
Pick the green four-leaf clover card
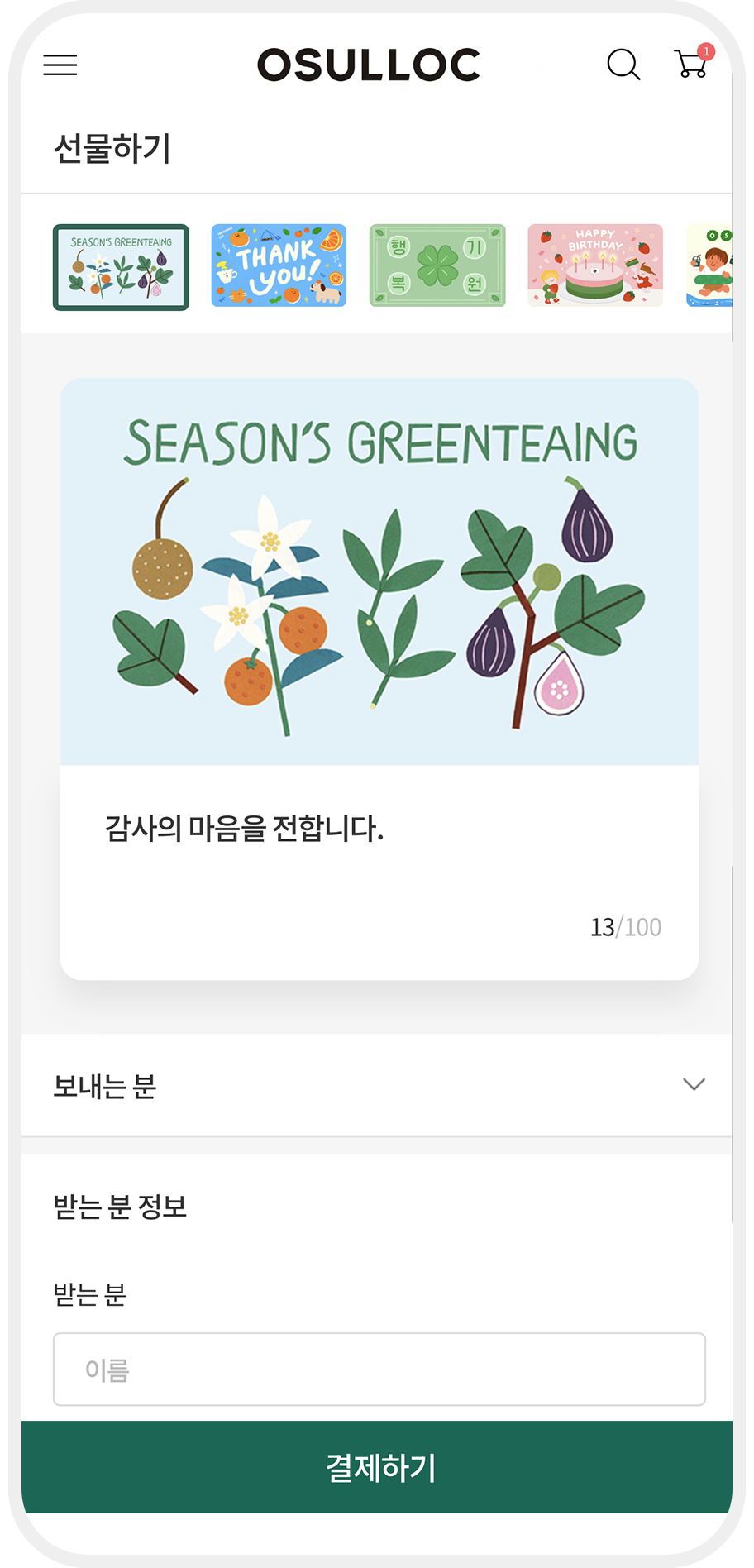pos(437,265)
